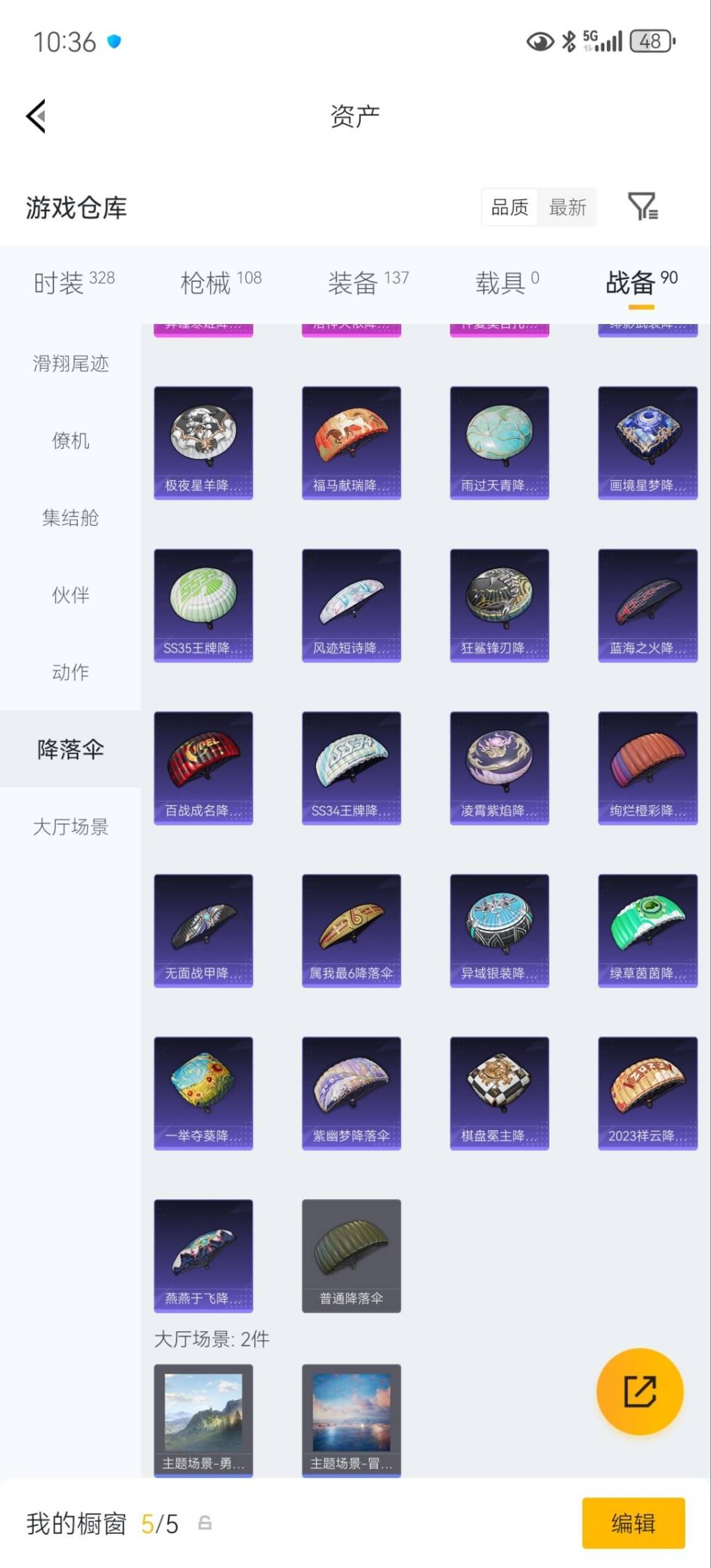Open the 降落伞 category list
Screen dimensions: 711x1568
(x=70, y=749)
